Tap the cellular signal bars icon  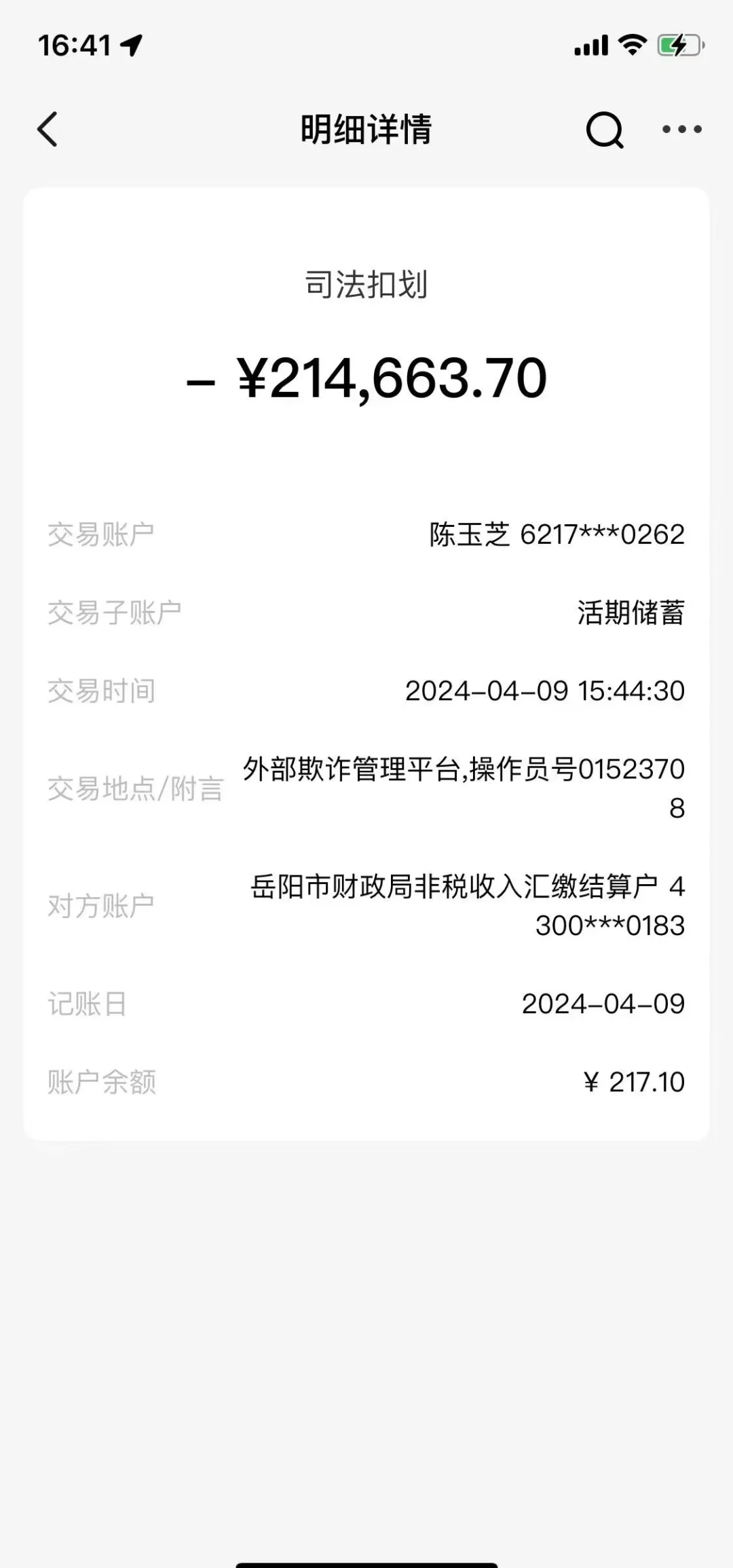point(590,43)
